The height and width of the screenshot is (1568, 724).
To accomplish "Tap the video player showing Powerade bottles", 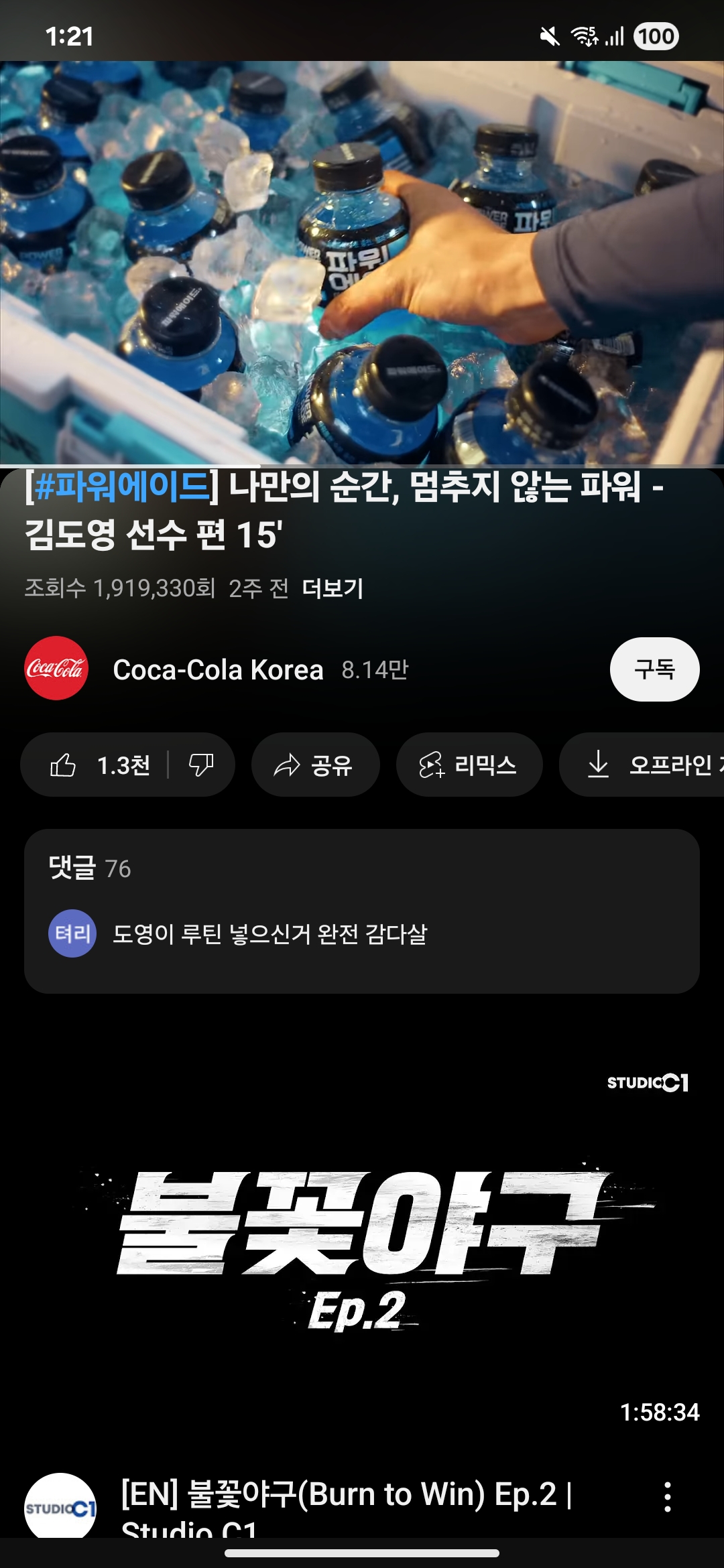I will pos(362,263).
